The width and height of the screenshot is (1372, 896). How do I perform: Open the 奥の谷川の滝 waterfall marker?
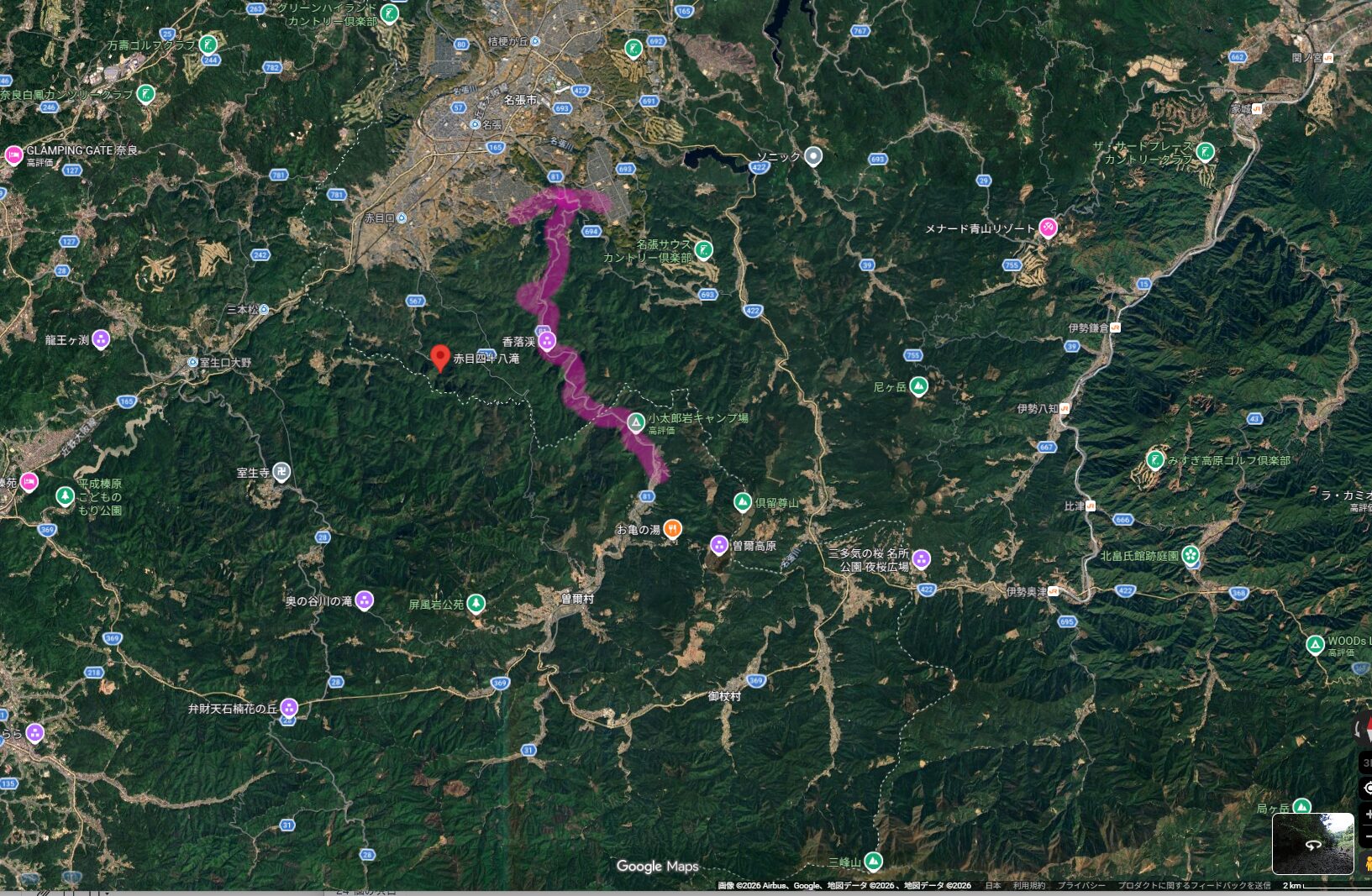click(x=364, y=600)
